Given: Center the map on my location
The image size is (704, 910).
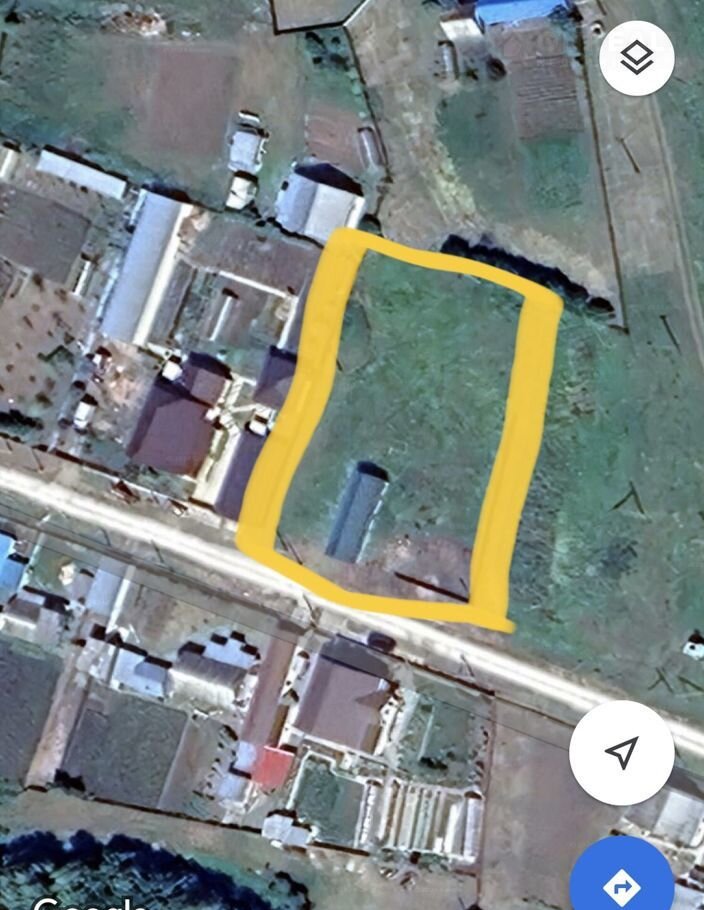Looking at the screenshot, I should pyautogui.click(x=621, y=753).
